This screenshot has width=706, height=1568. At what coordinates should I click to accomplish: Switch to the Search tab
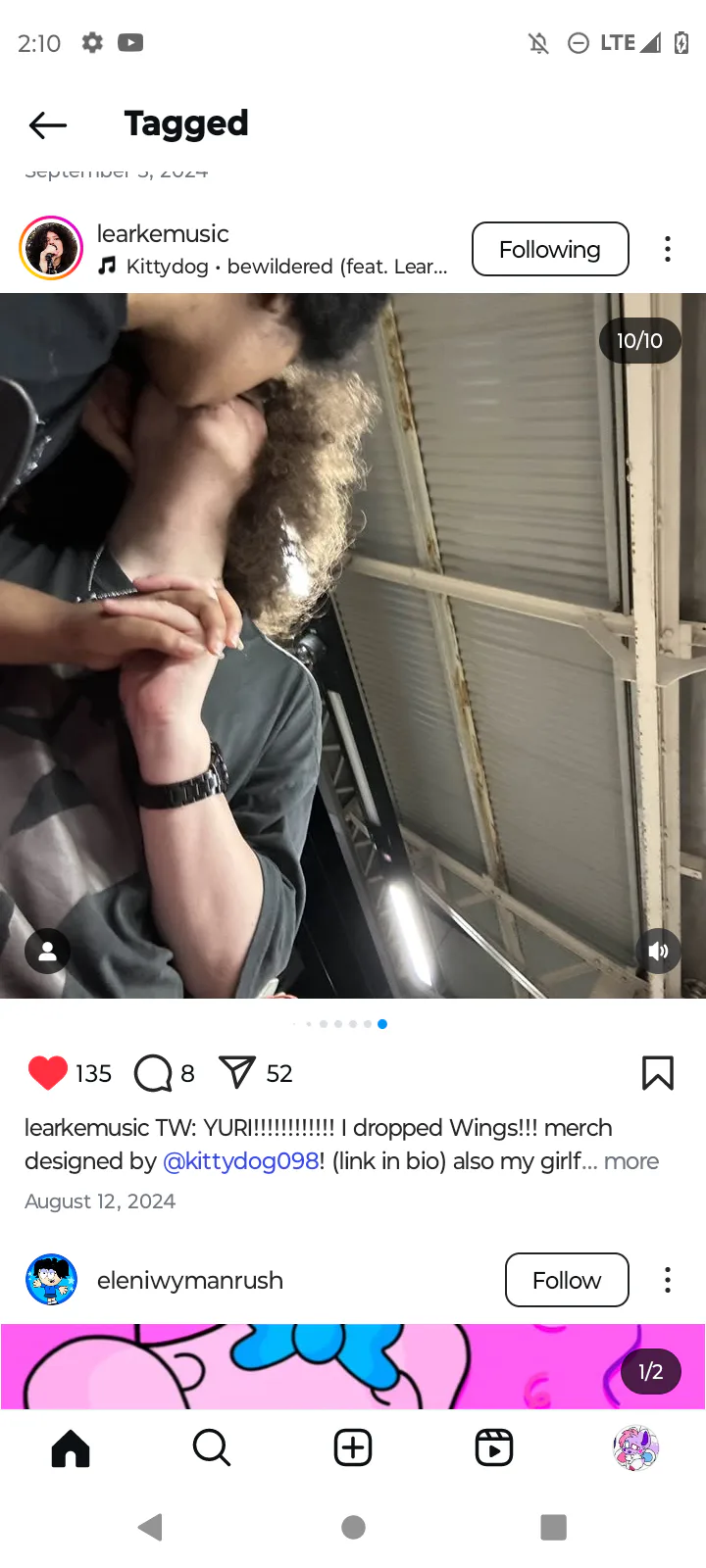212,1447
